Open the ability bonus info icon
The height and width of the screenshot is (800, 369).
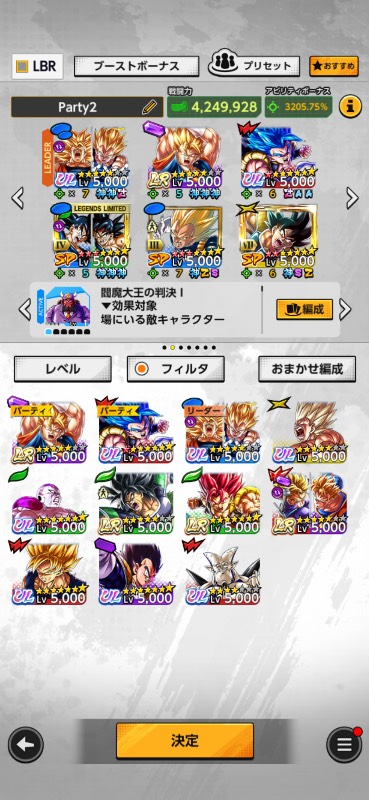pyautogui.click(x=350, y=107)
